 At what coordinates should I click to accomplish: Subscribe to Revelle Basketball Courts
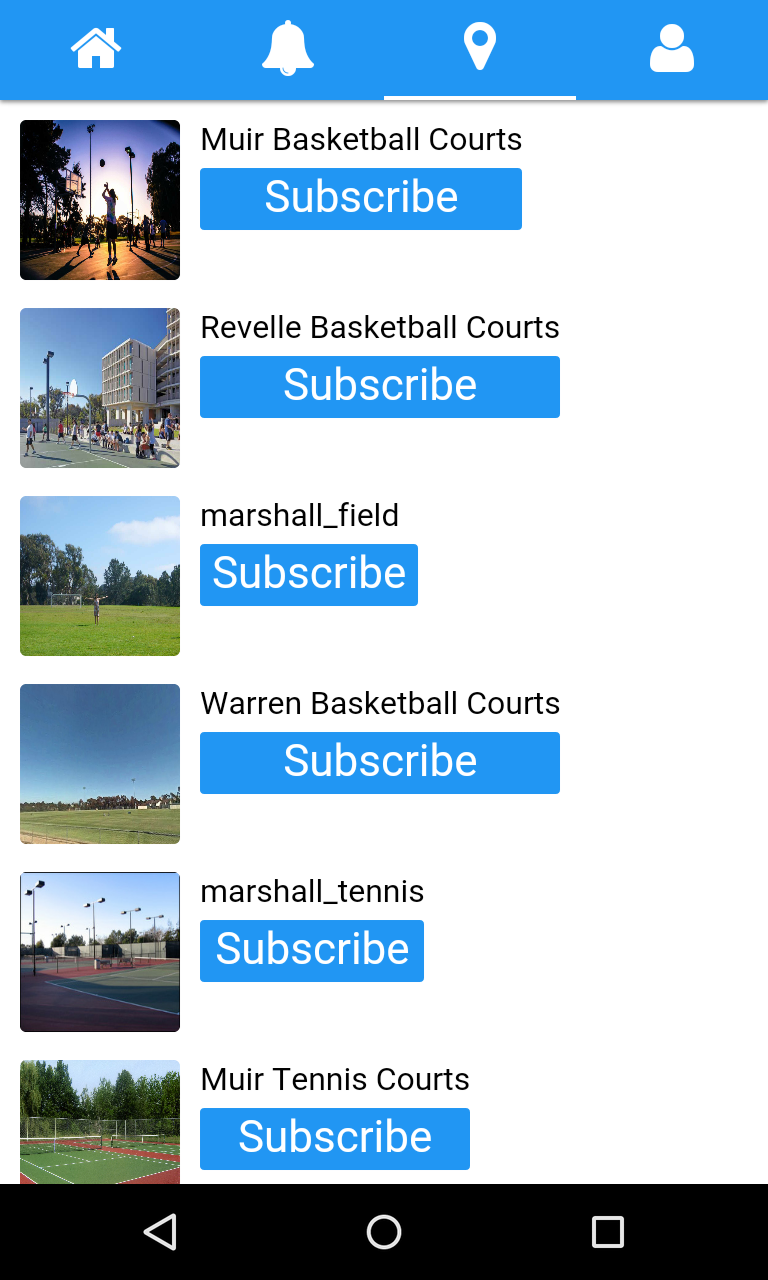pos(380,387)
